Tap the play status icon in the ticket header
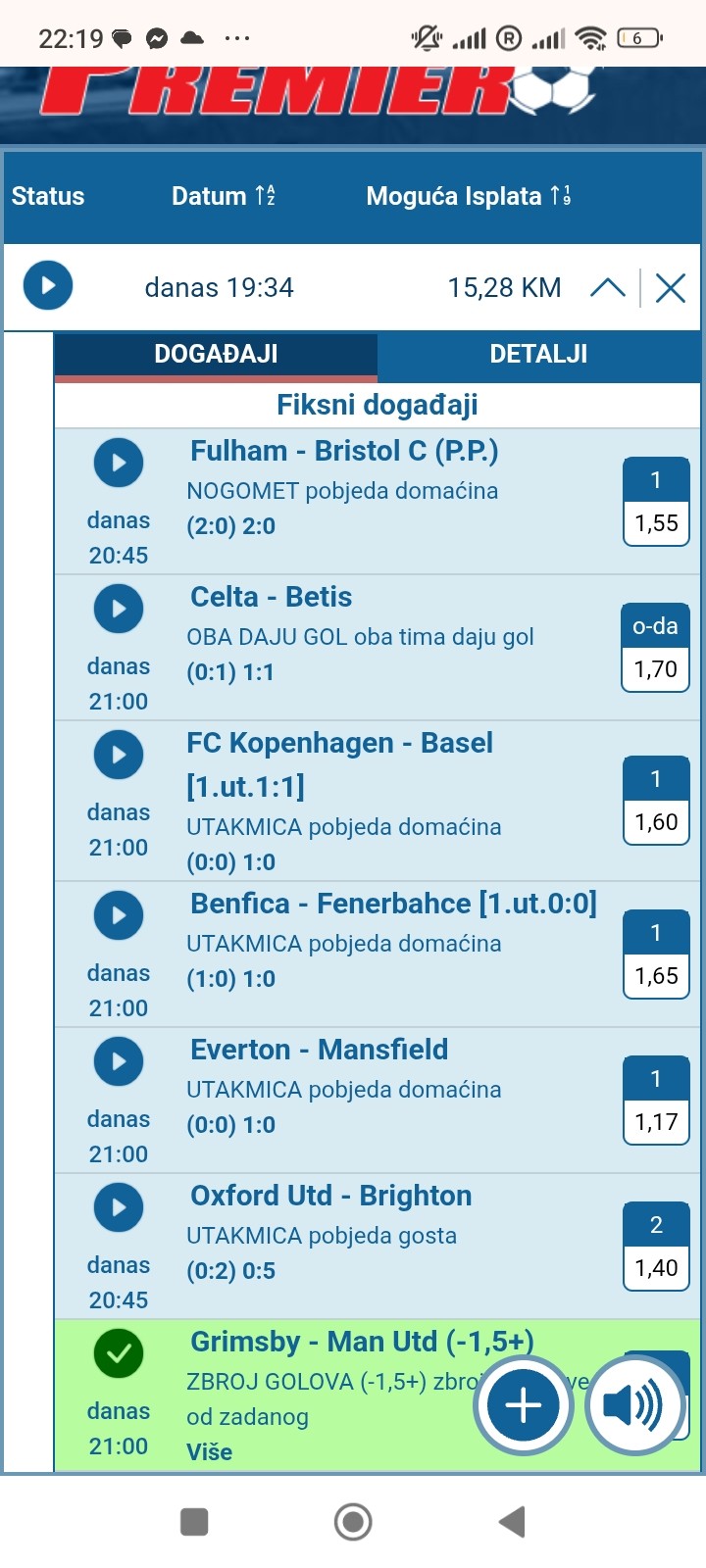 (48, 285)
